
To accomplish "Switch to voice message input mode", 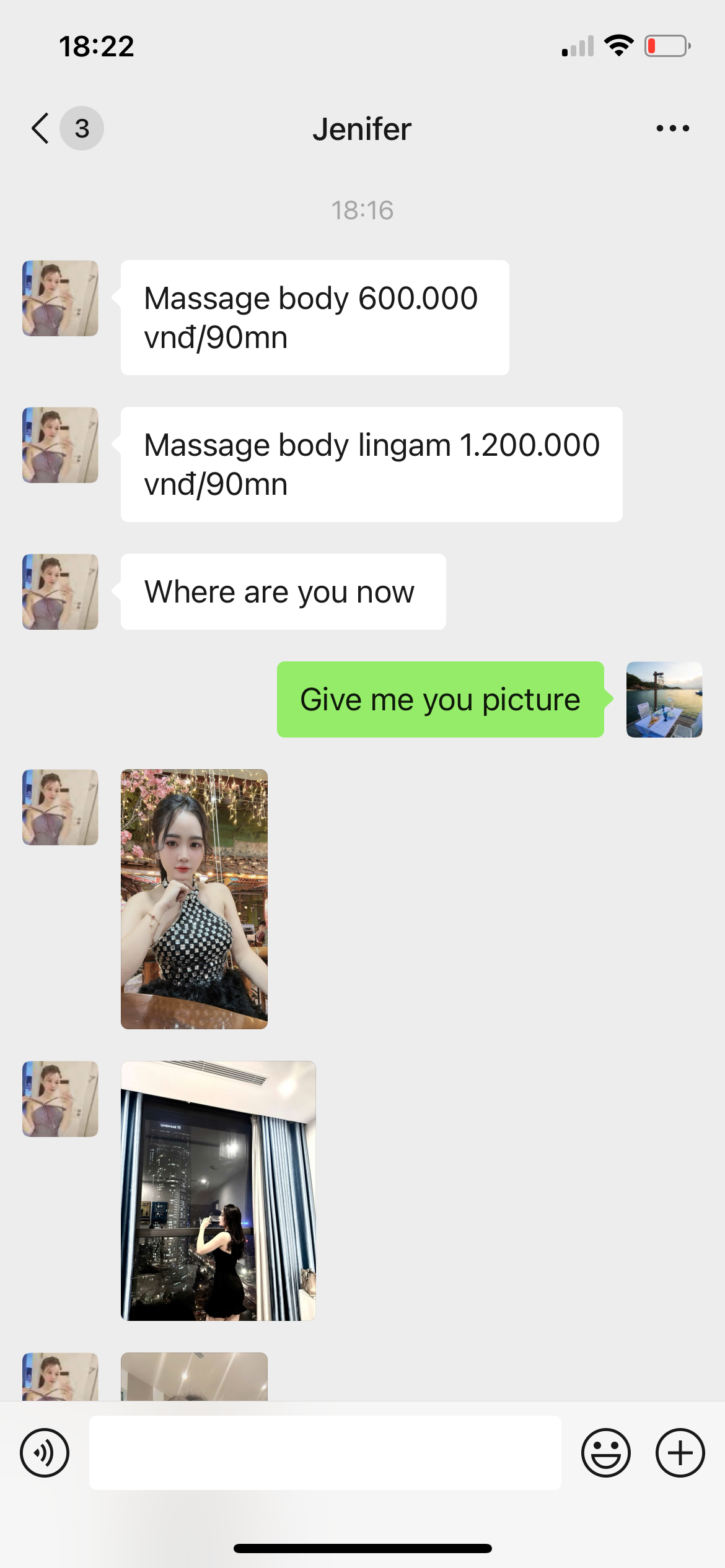I will pos(44,1452).
